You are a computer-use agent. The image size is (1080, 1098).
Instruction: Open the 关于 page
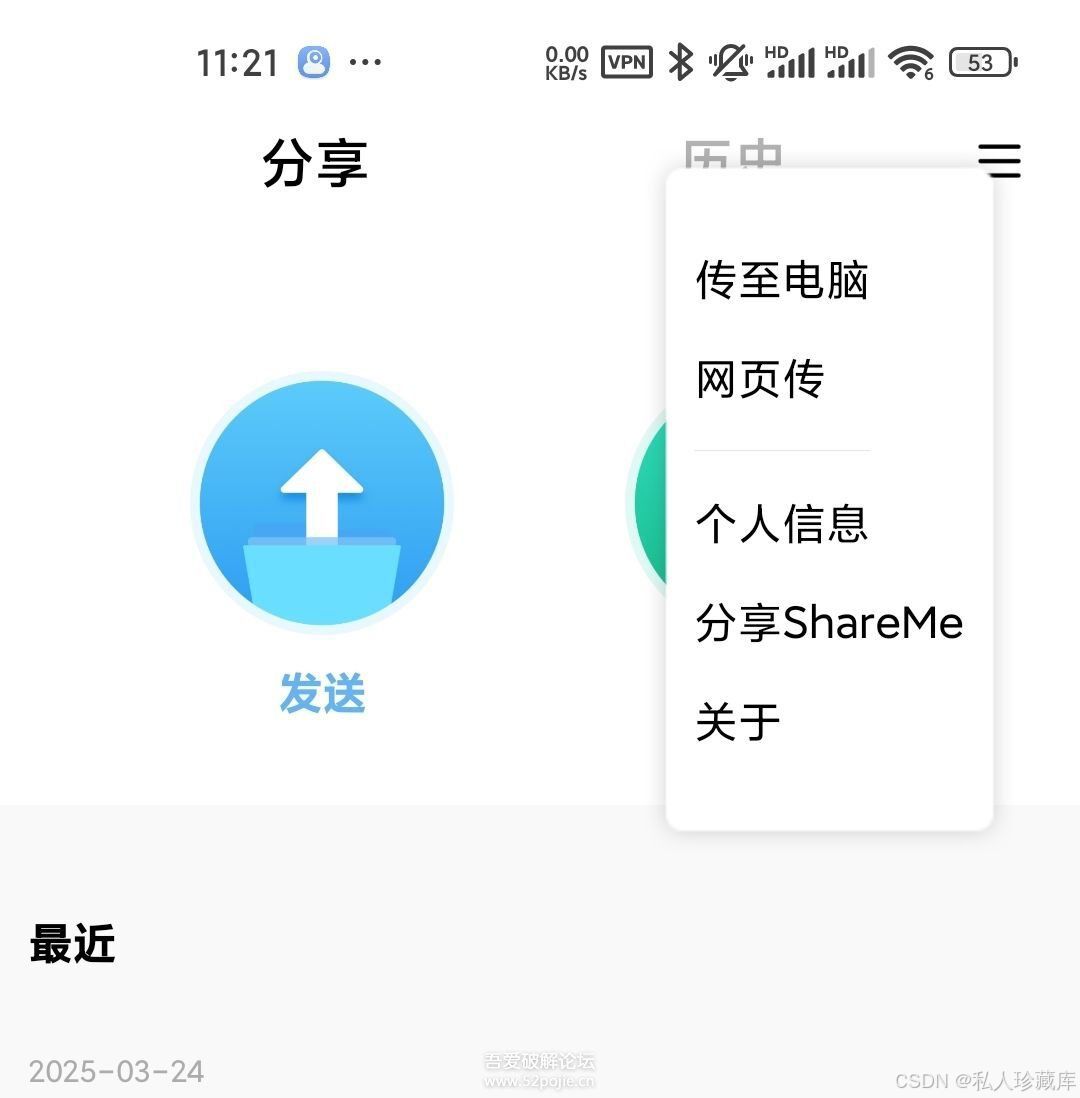click(x=738, y=722)
